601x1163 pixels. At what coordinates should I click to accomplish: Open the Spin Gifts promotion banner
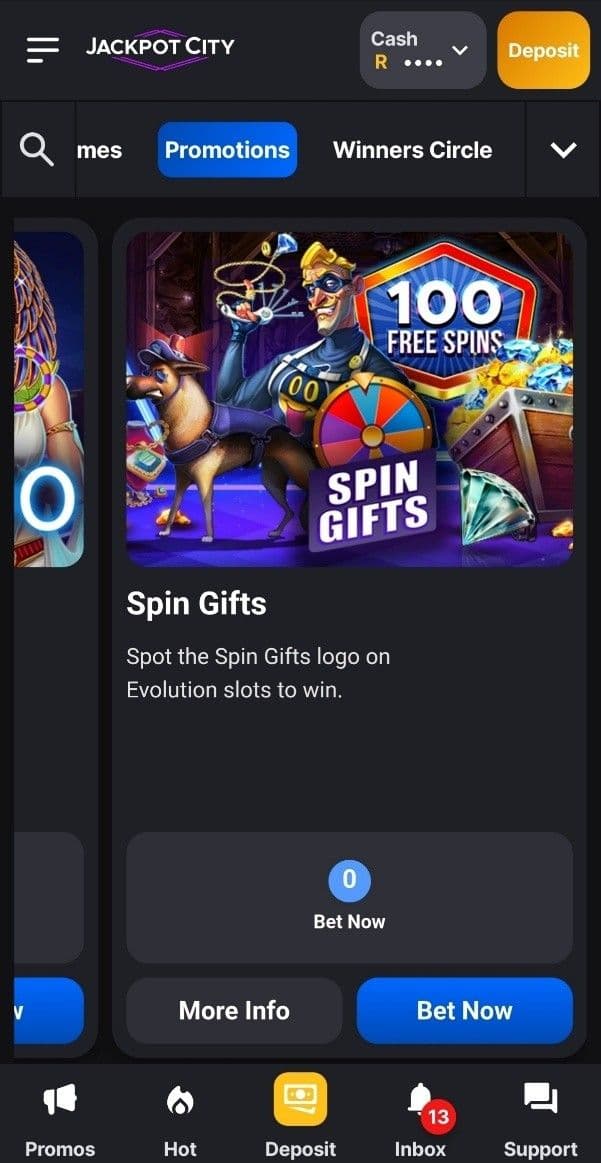point(349,399)
